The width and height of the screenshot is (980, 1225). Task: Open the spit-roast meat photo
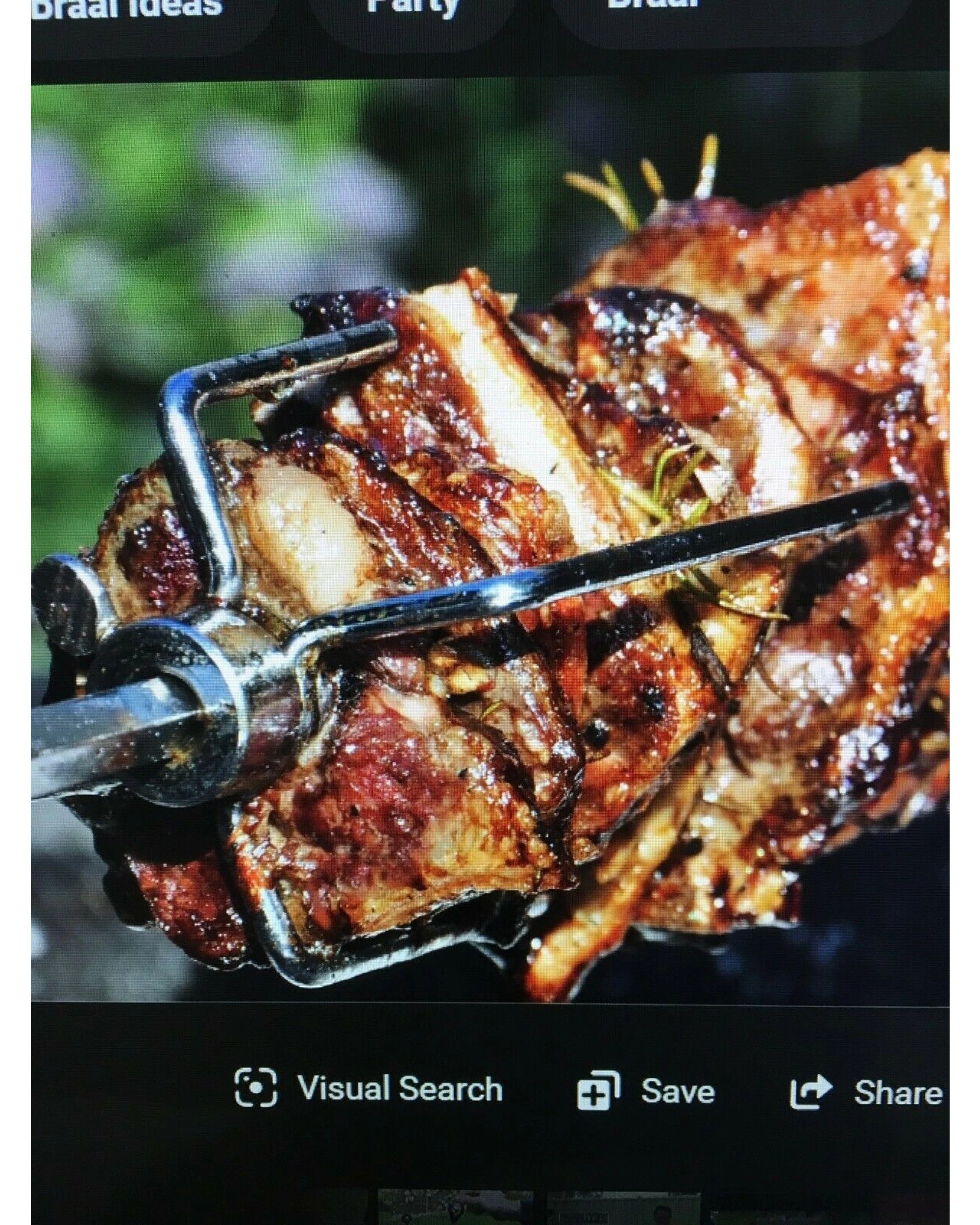(x=490, y=540)
